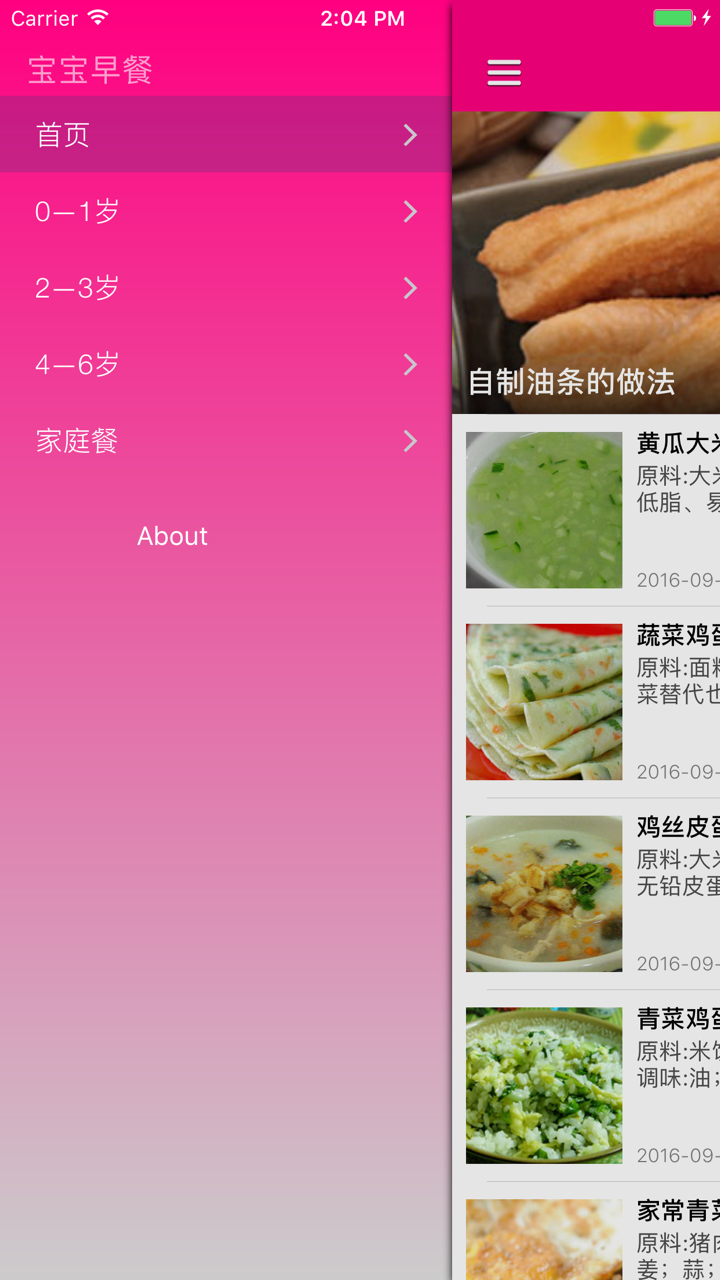Tap the 鸡丝皮蛋 congee thumbnail

pyautogui.click(x=543, y=893)
